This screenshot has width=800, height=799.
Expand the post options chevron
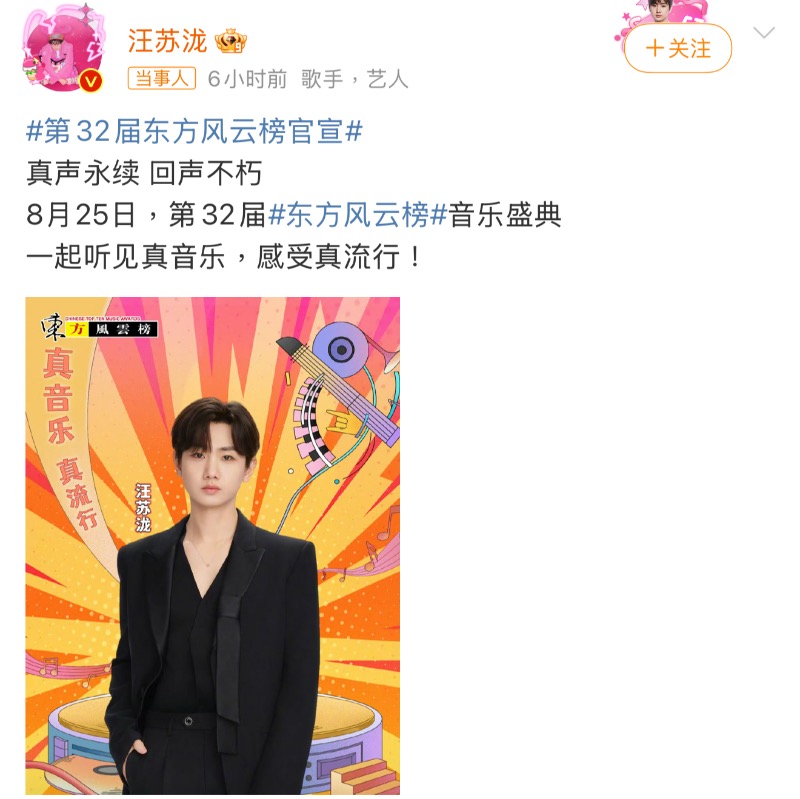(x=764, y=33)
